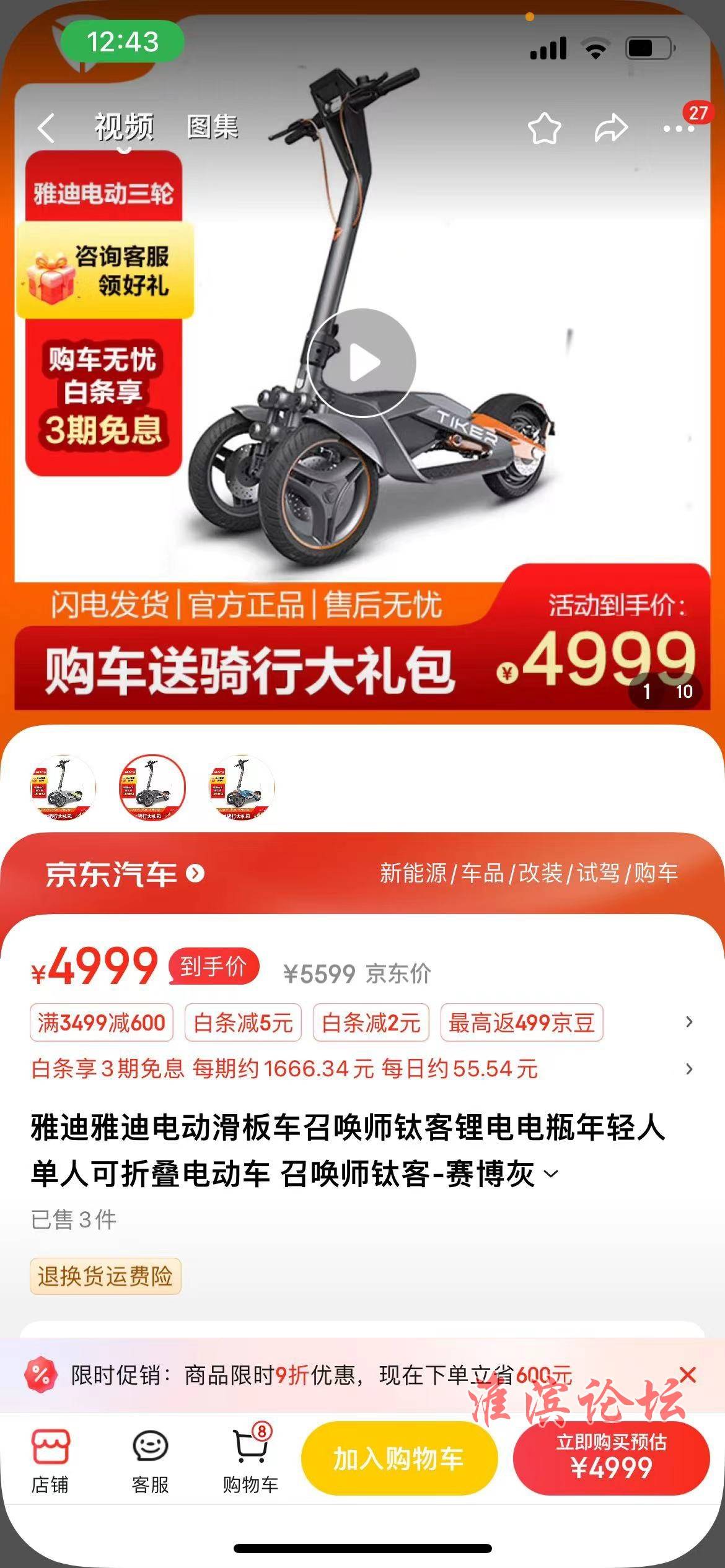Expand the product title variant dropdown

[551, 1174]
